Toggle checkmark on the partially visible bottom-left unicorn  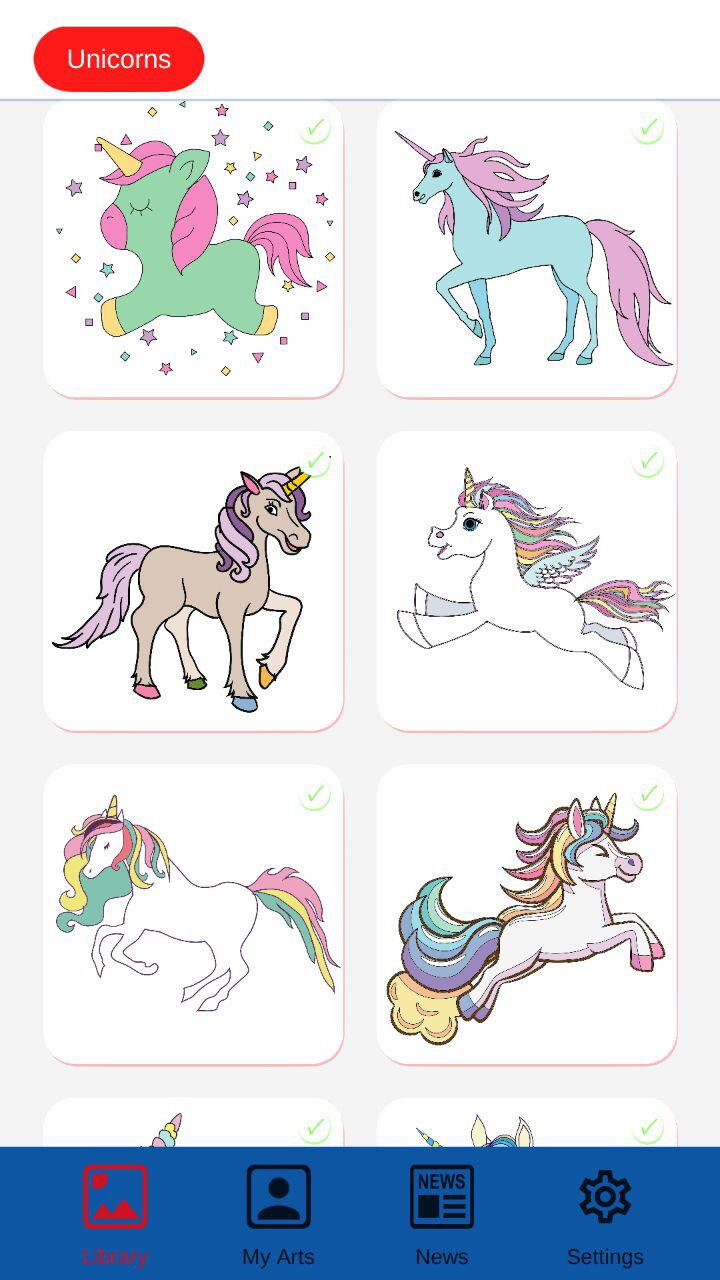[315, 1128]
